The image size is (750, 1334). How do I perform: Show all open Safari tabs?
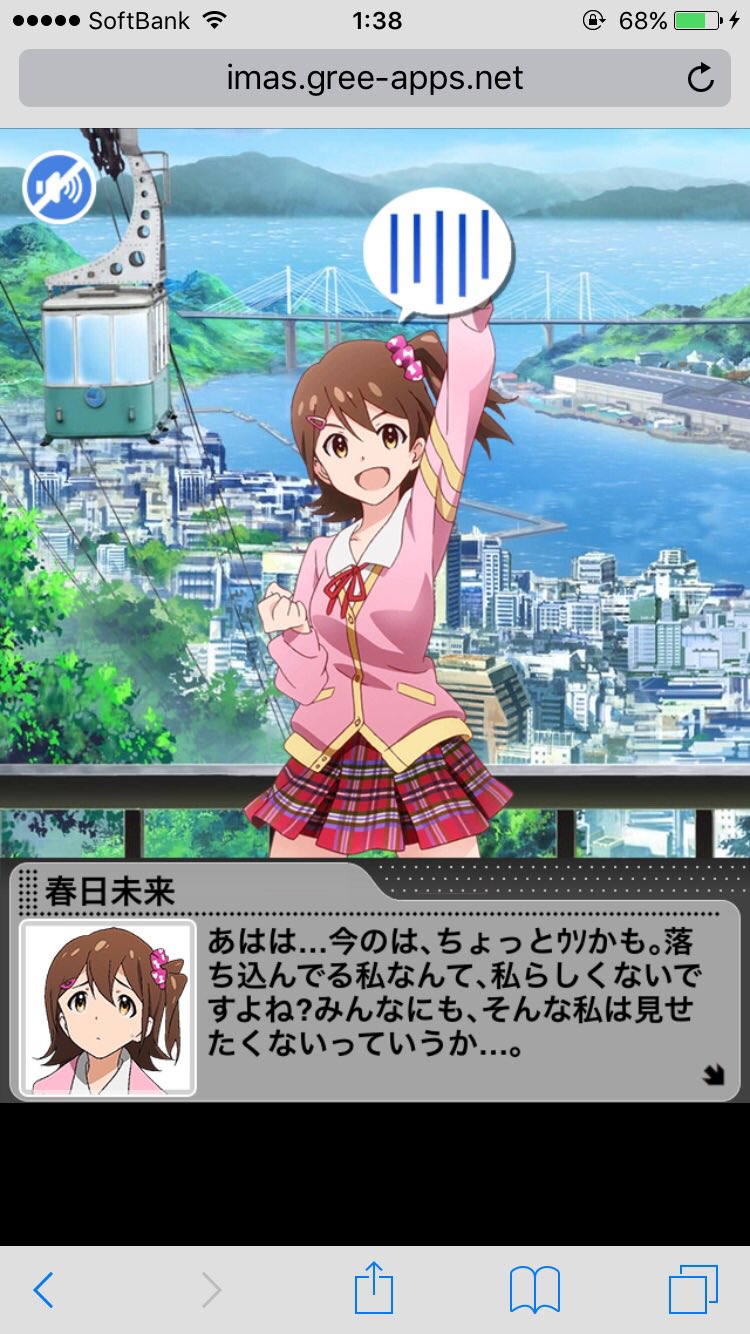point(692,1290)
